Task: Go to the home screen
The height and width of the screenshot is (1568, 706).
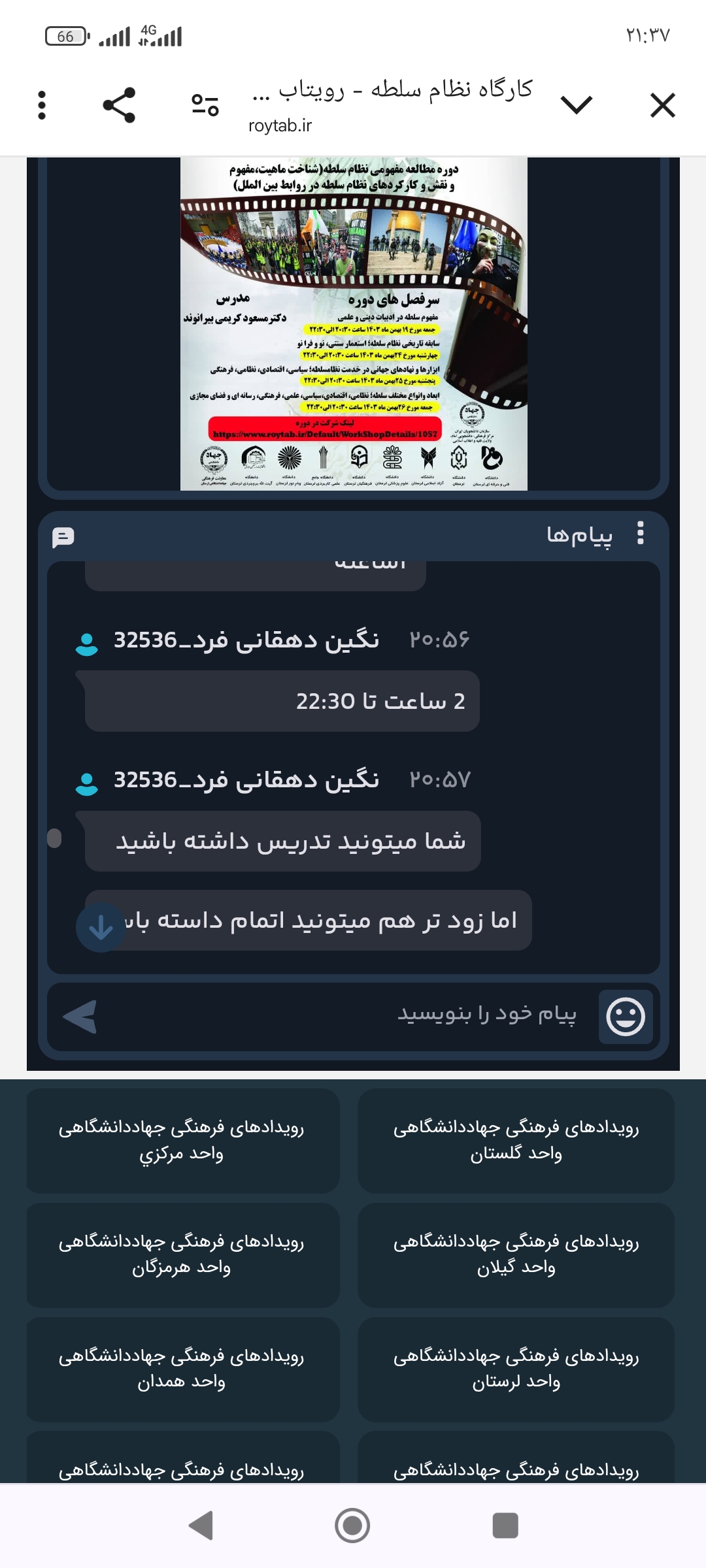Action: [352, 1526]
